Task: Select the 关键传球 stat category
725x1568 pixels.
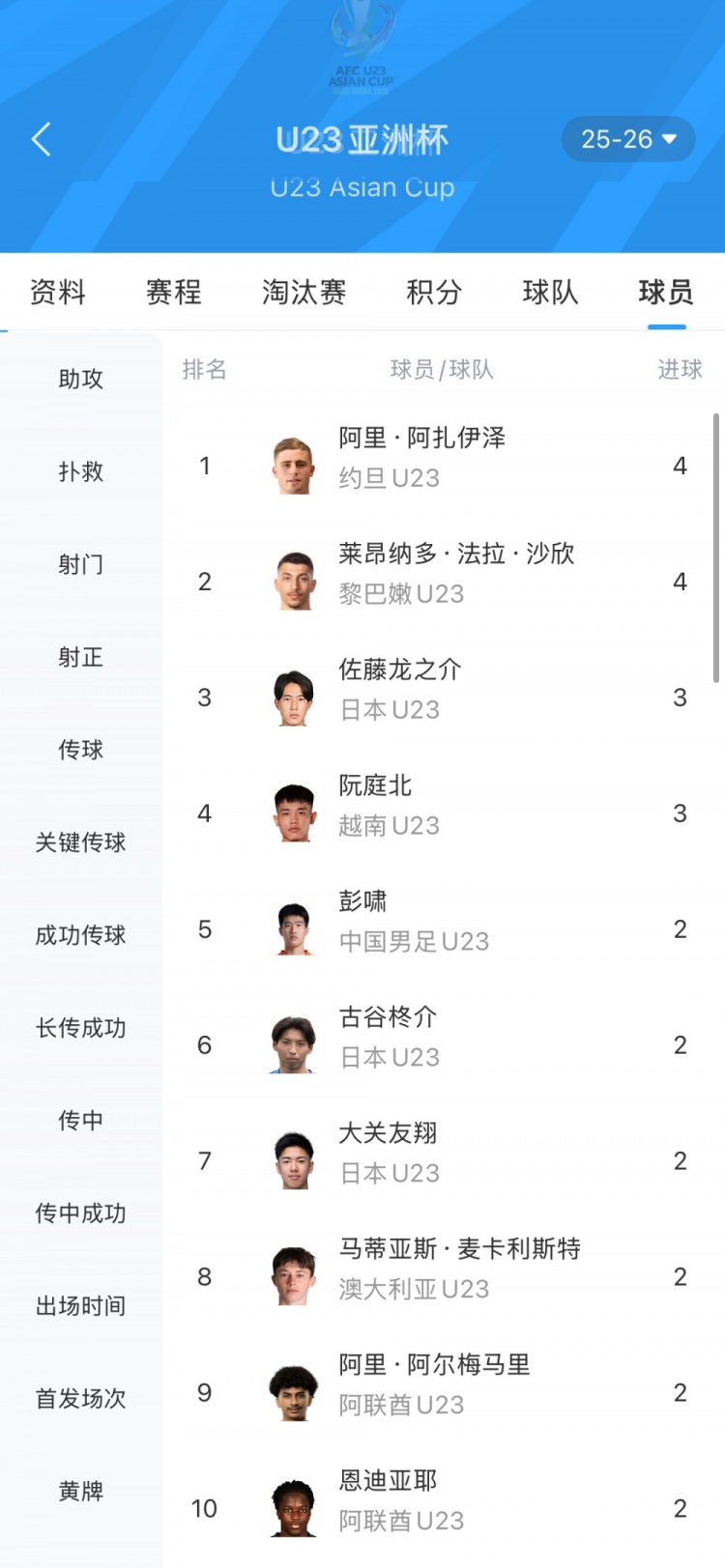Action: (80, 842)
